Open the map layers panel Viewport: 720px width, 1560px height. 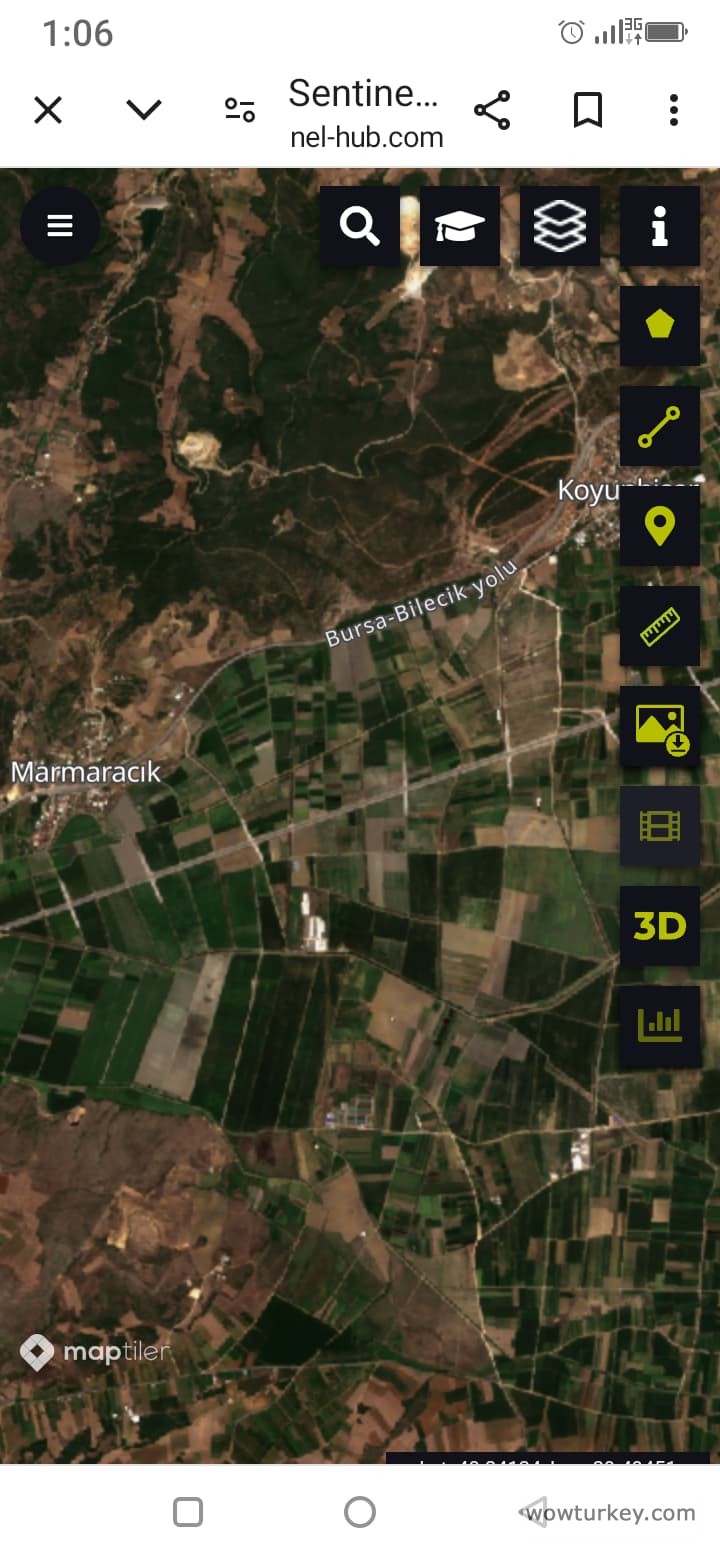[x=560, y=226]
